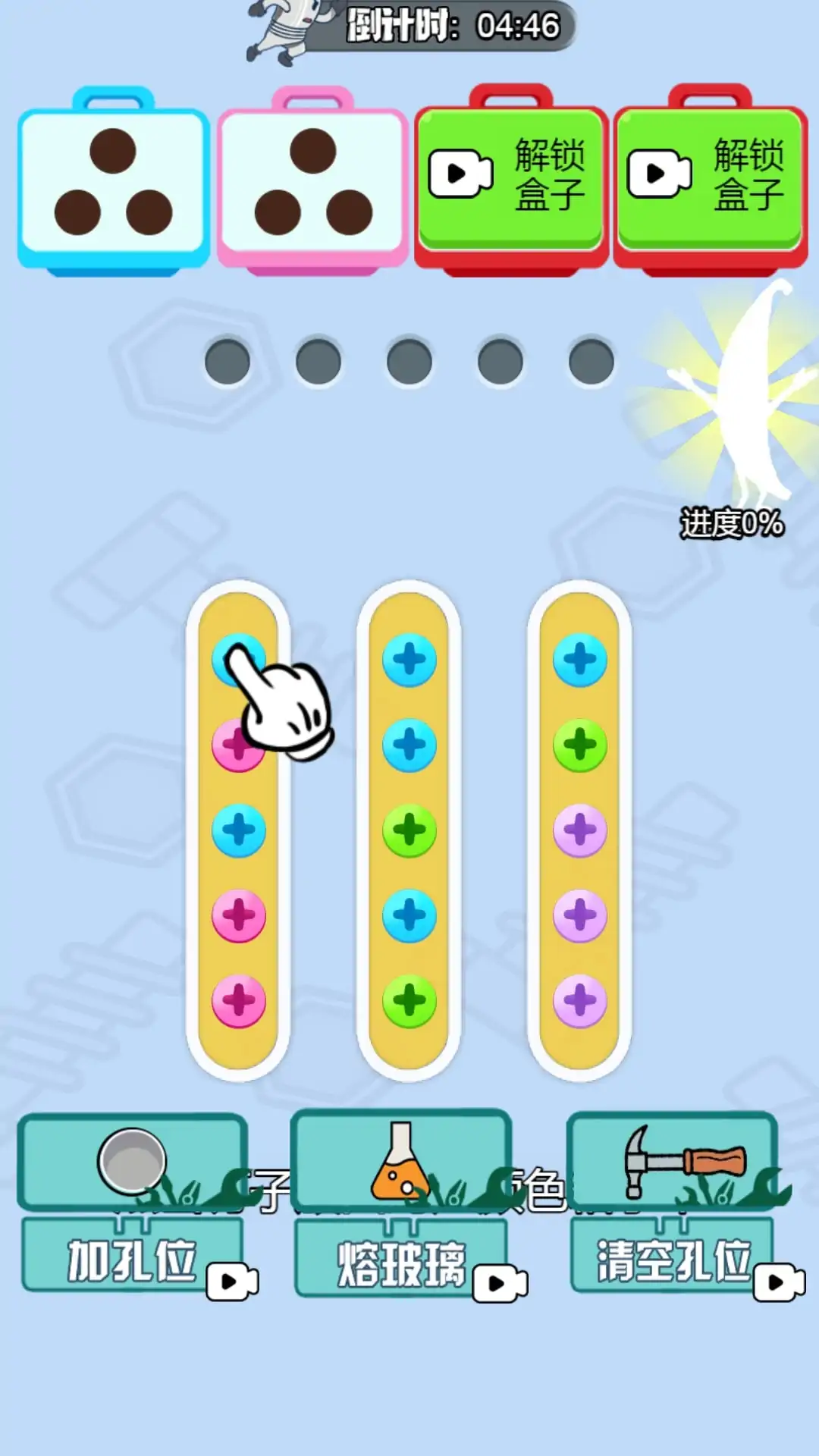Tap the green screw in the third strip

pyautogui.click(x=580, y=745)
